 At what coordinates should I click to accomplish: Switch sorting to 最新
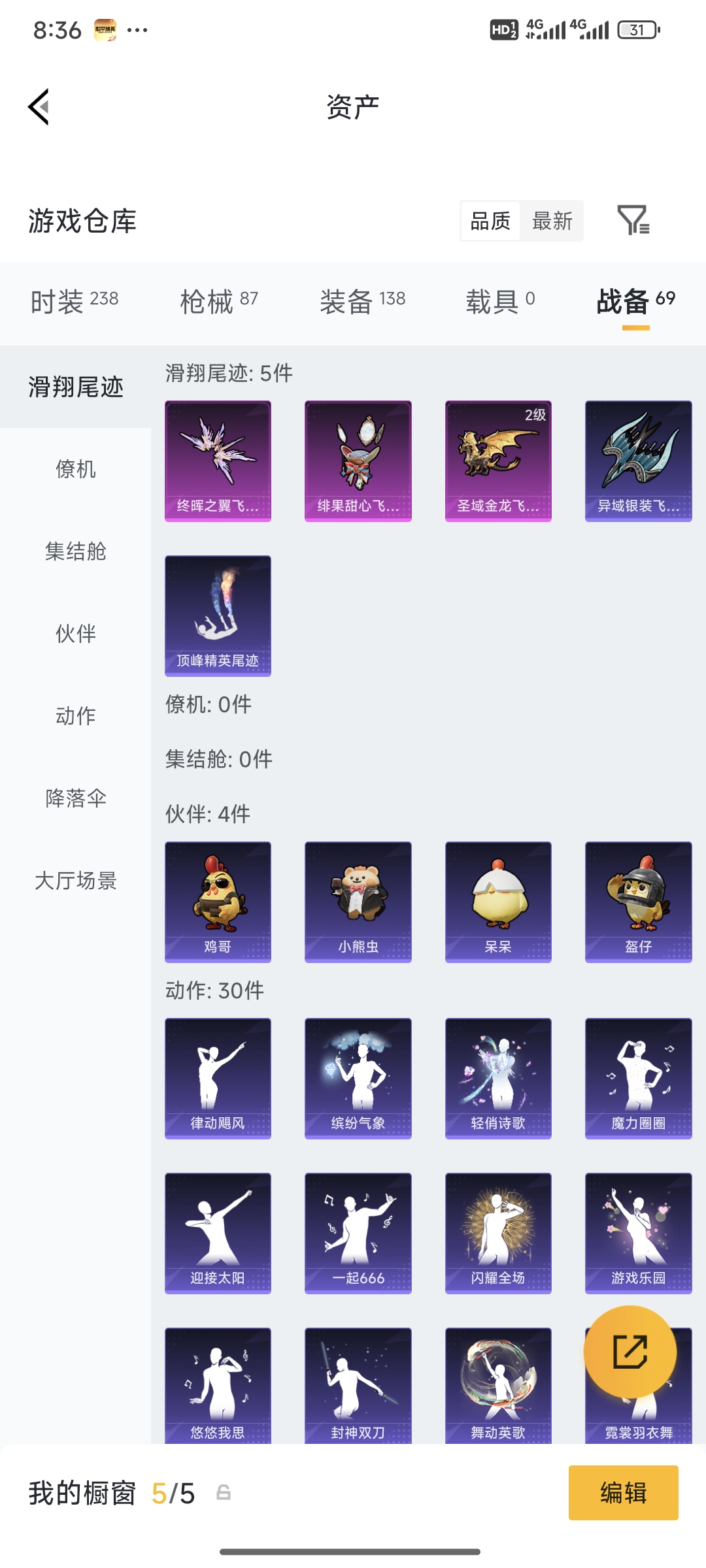click(552, 221)
